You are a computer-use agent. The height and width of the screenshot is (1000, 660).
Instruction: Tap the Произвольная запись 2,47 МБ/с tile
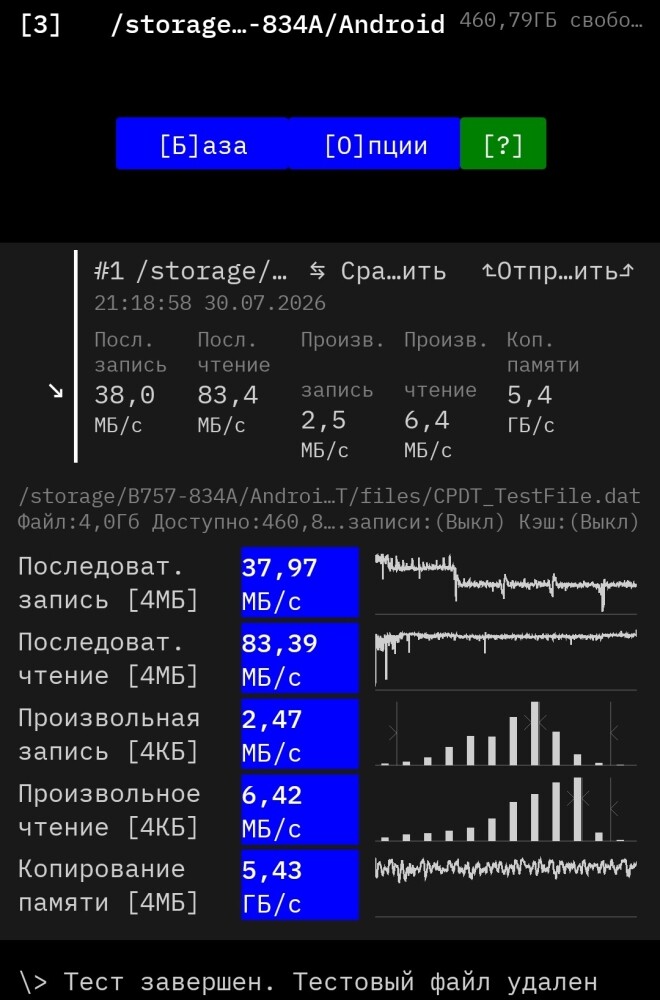[300, 734]
